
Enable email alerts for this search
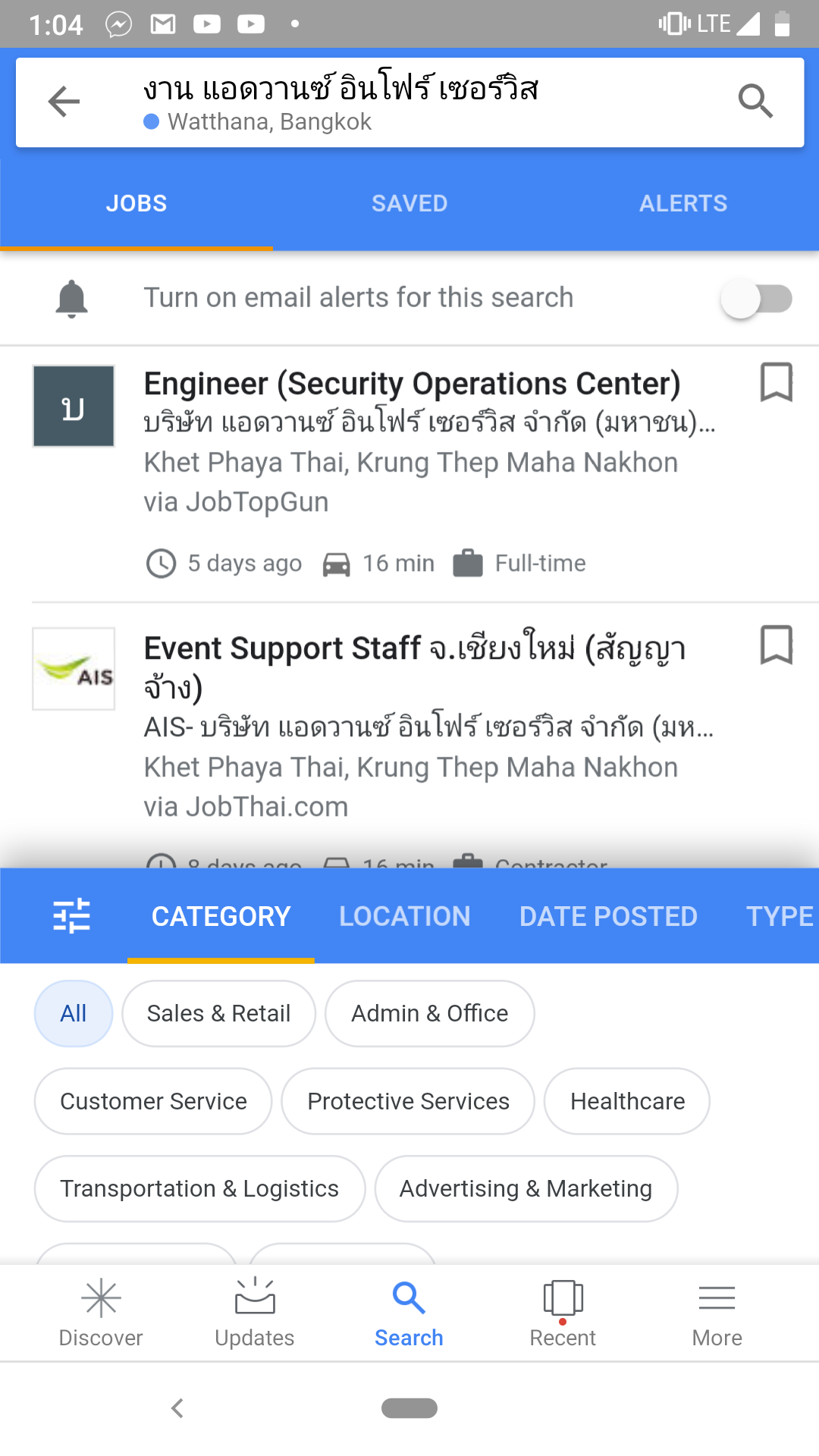point(755,299)
